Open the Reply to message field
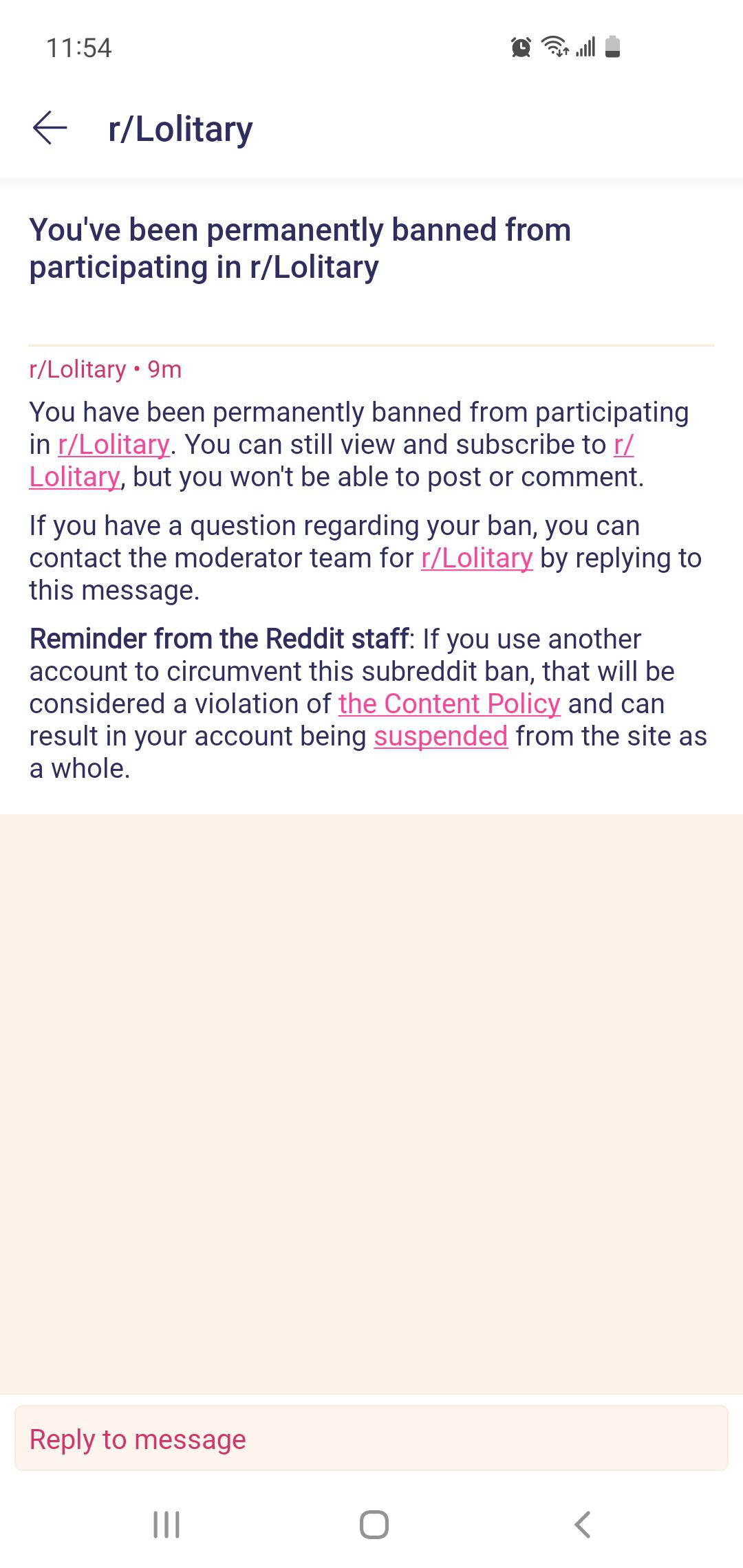743x1568 pixels. pos(371,1439)
